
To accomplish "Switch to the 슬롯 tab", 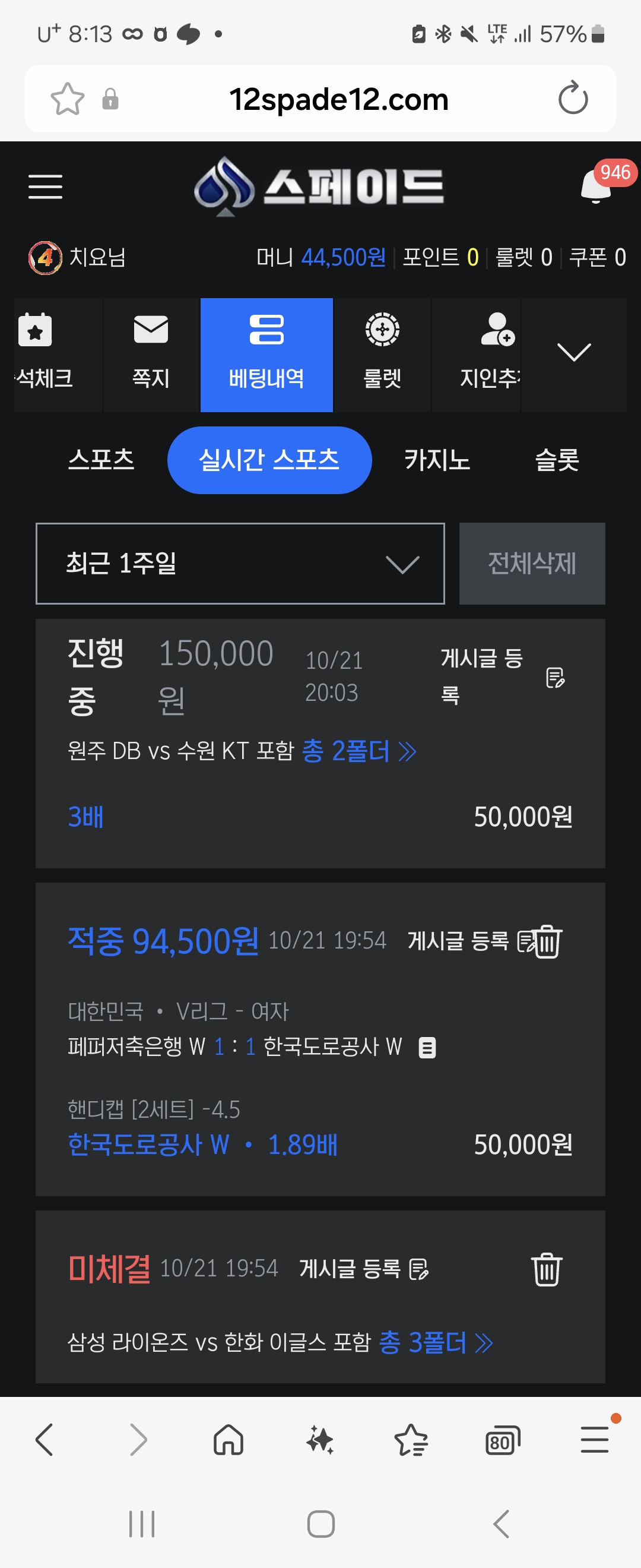I will point(557,460).
